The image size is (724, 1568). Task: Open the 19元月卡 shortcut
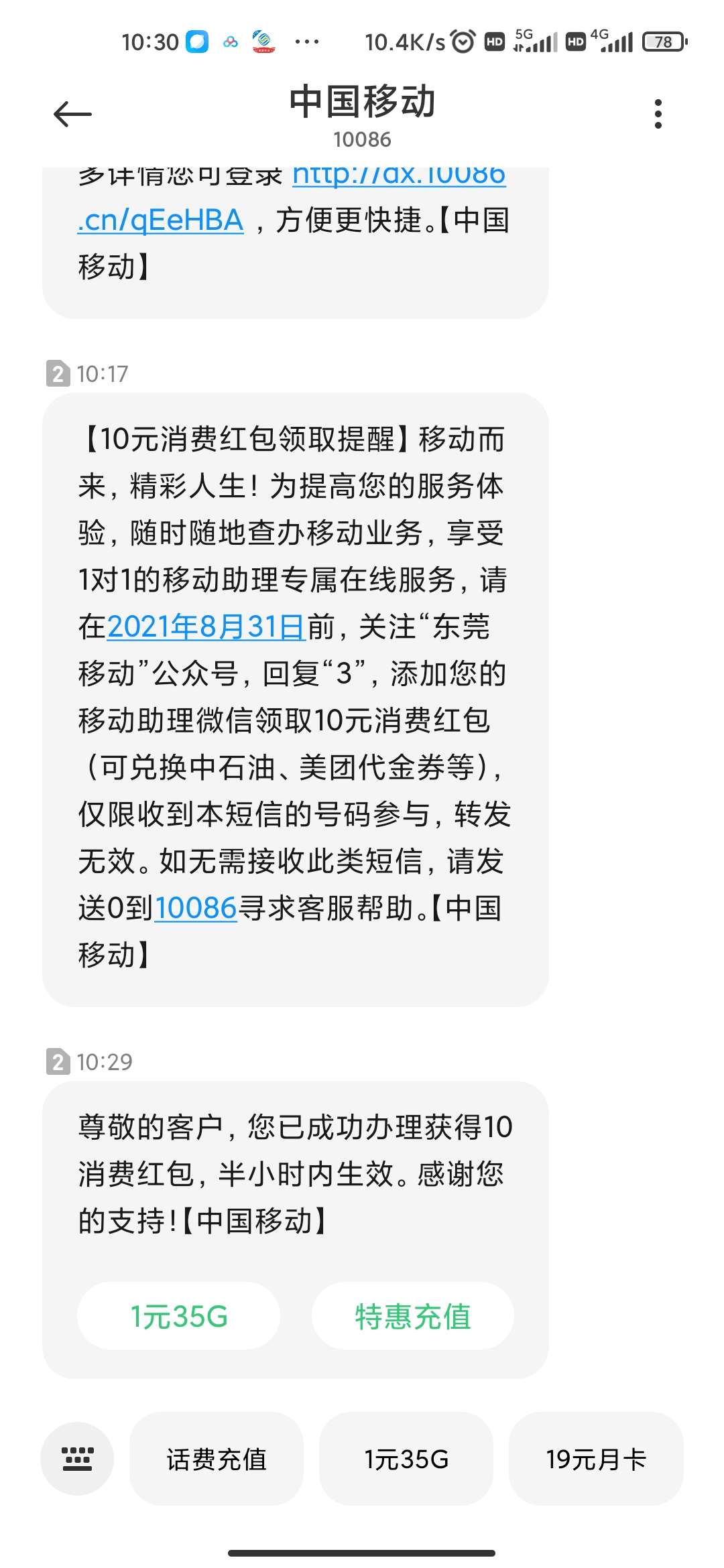pyautogui.click(x=596, y=1459)
